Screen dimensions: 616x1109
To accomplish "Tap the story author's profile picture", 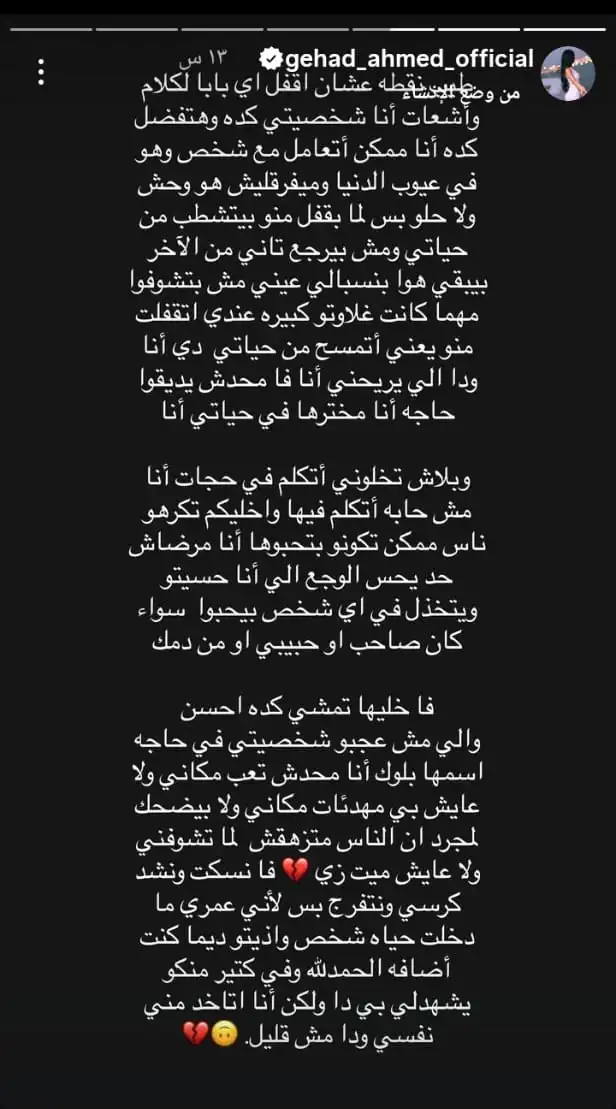I will (x=569, y=72).
